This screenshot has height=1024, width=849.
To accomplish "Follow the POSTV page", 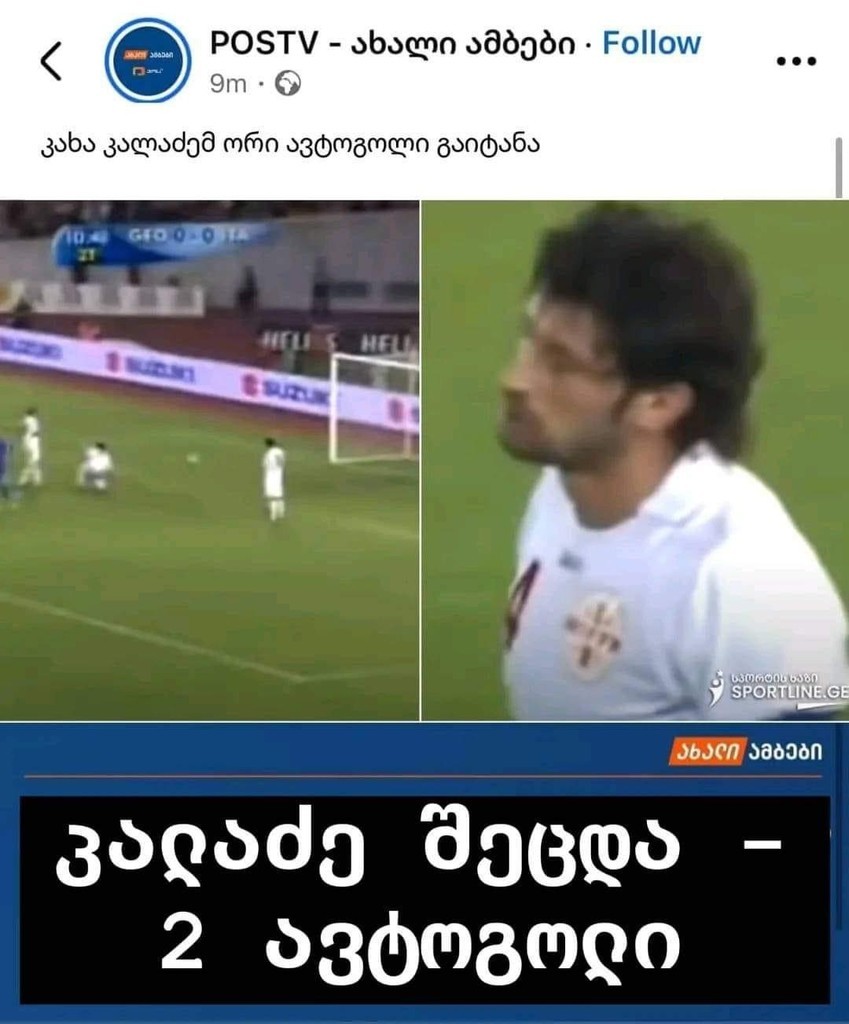I will [651, 43].
